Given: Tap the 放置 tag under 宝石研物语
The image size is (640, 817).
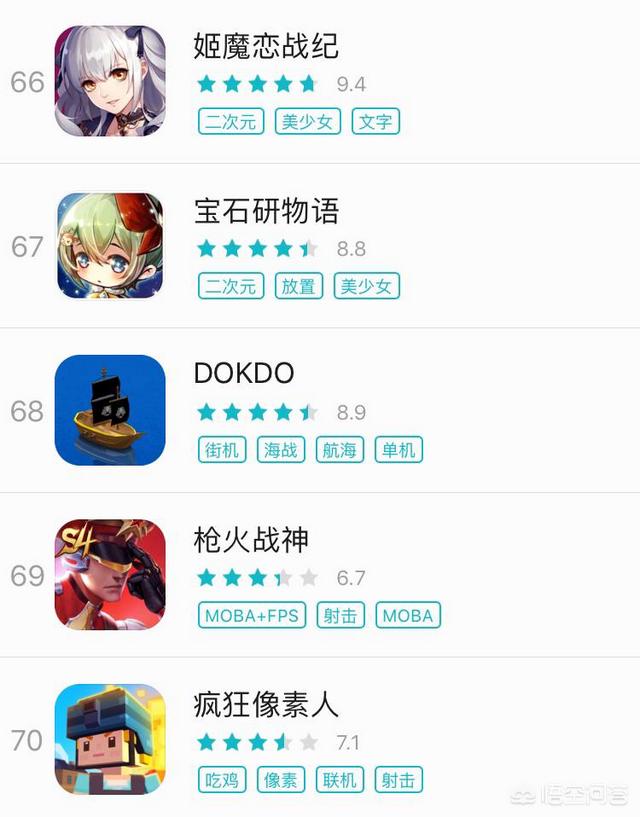Looking at the screenshot, I should pos(299,286).
